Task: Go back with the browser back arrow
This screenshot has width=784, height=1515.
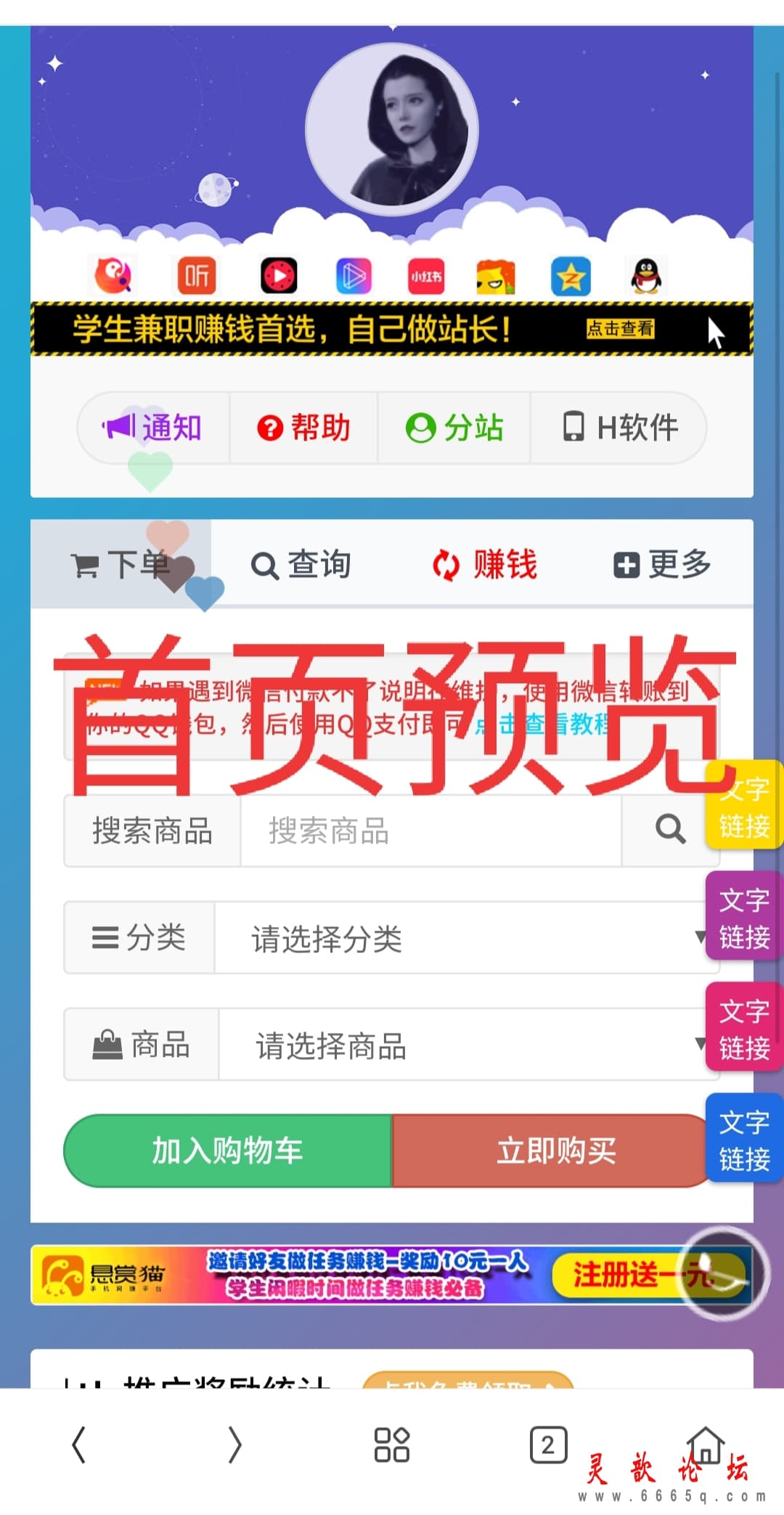Action: (79, 1445)
